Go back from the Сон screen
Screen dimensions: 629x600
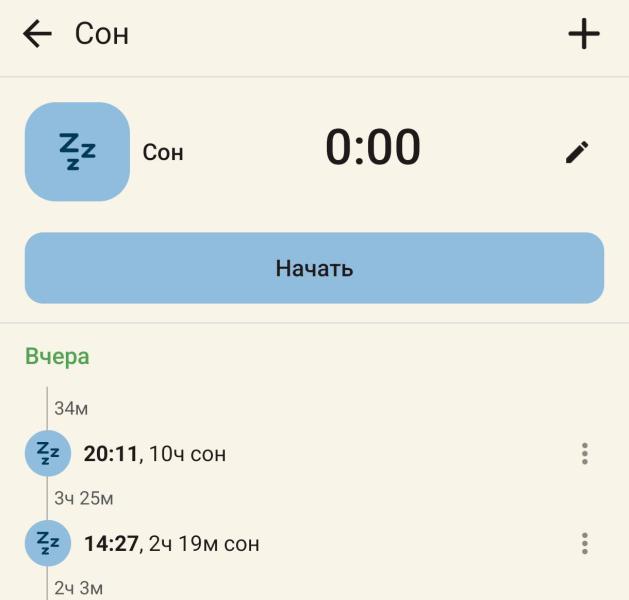[x=37, y=34]
